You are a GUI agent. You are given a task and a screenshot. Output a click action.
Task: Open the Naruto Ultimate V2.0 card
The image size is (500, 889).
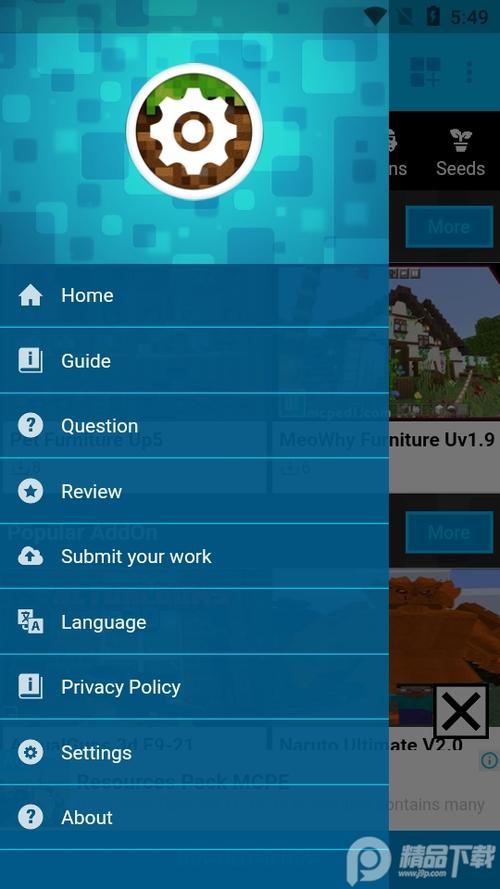point(444,661)
